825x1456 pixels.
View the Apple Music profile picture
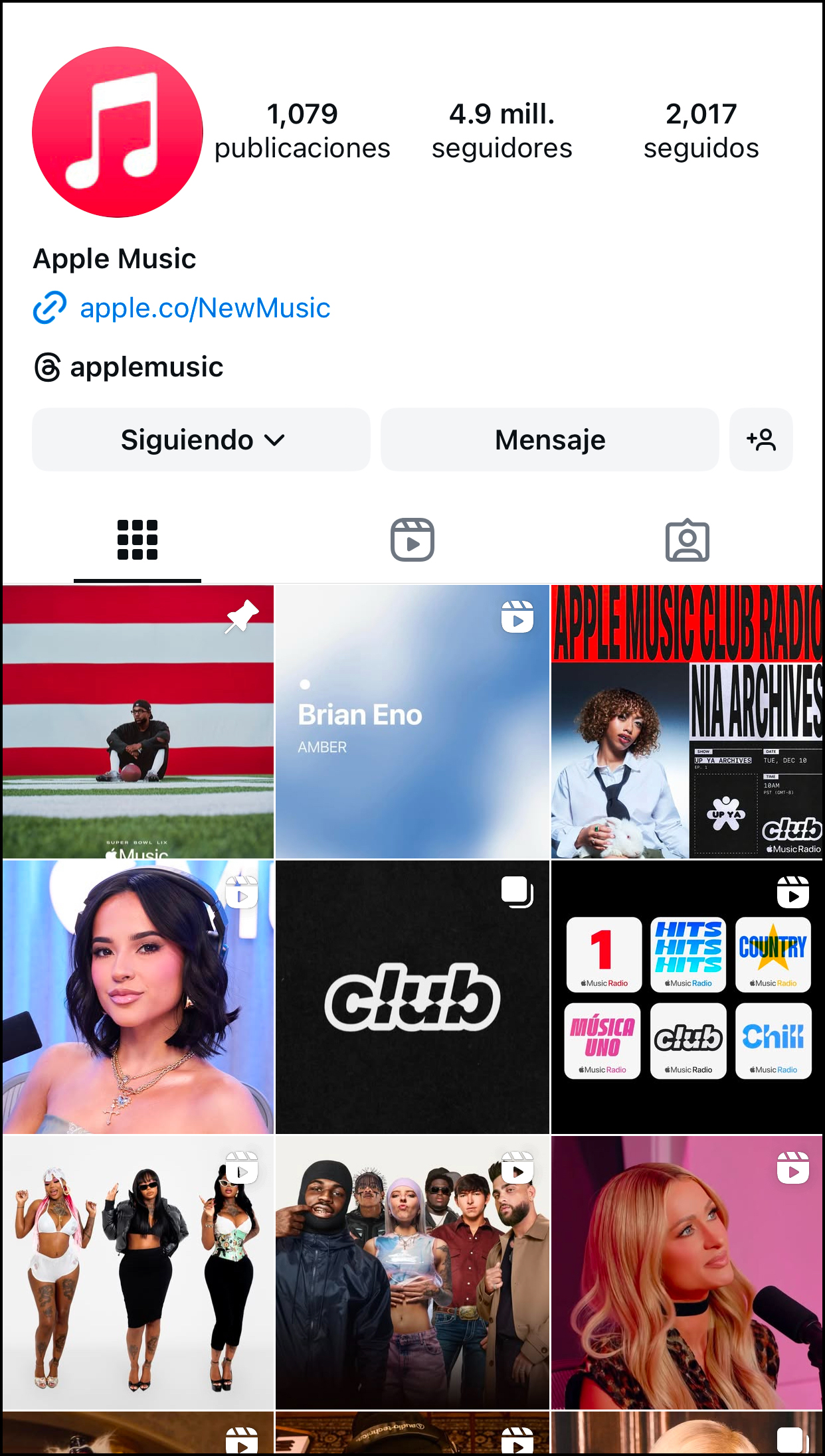[118, 132]
